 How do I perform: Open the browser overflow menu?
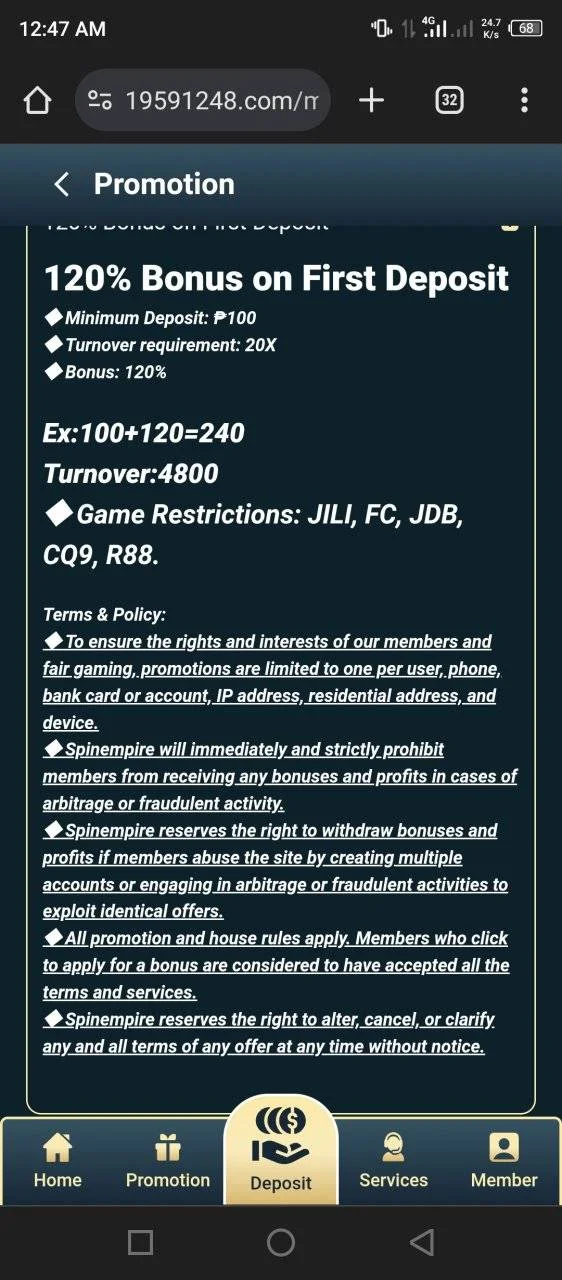point(524,100)
